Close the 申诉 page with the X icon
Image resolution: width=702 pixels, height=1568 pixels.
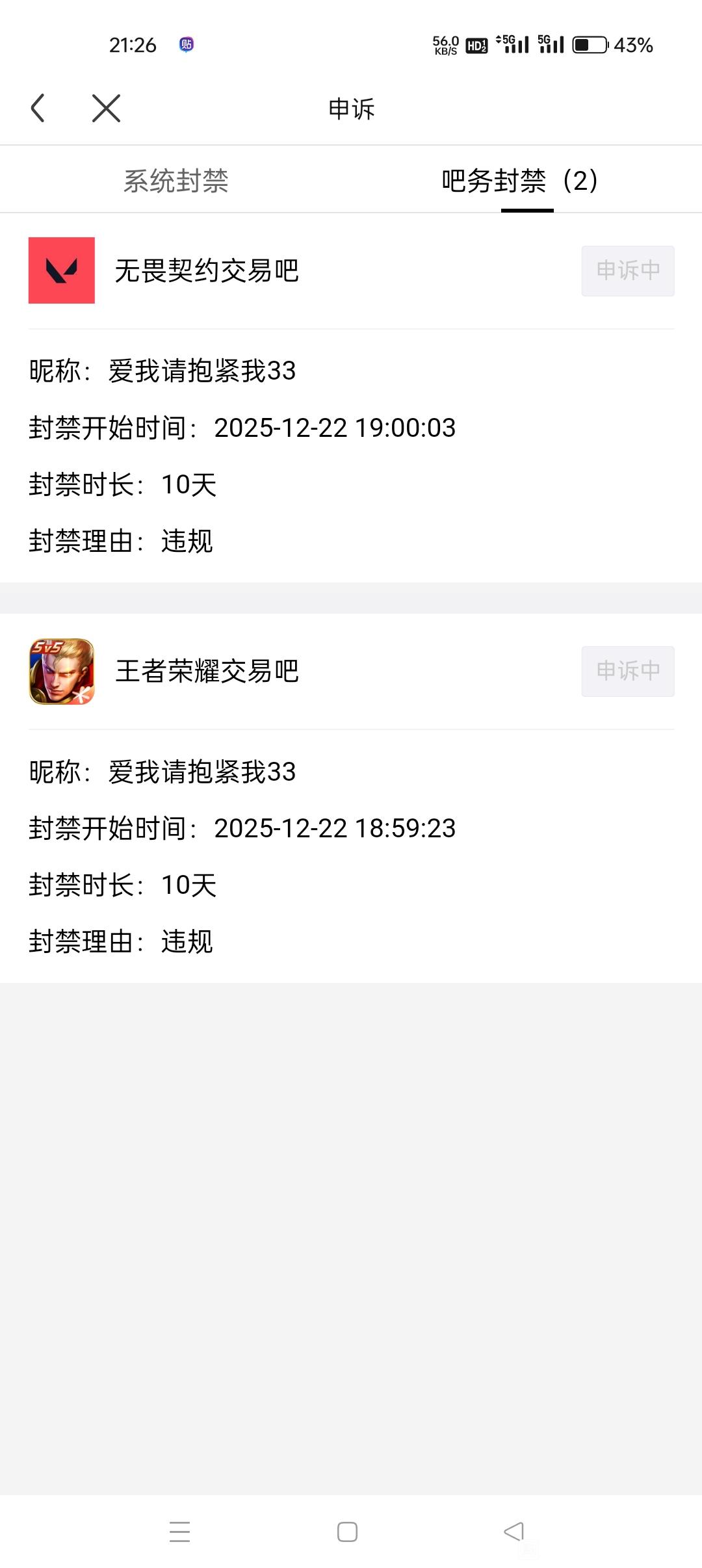click(x=106, y=108)
